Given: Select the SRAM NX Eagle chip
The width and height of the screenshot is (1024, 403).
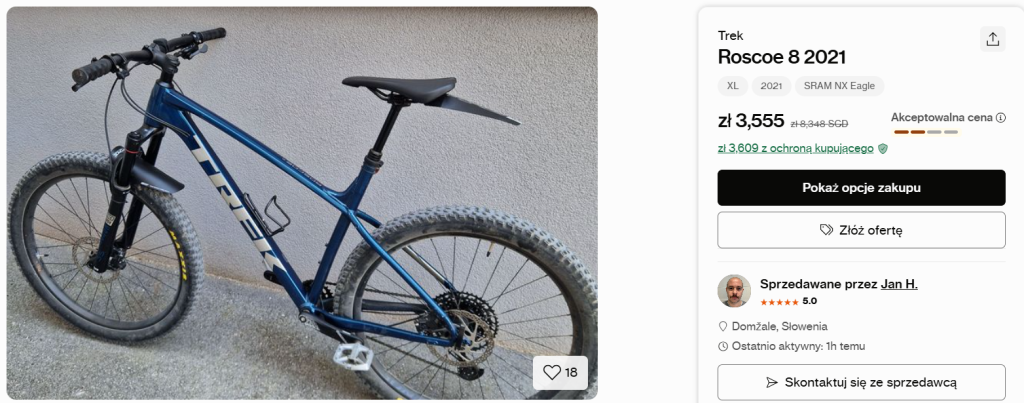Looking at the screenshot, I should tap(840, 86).
